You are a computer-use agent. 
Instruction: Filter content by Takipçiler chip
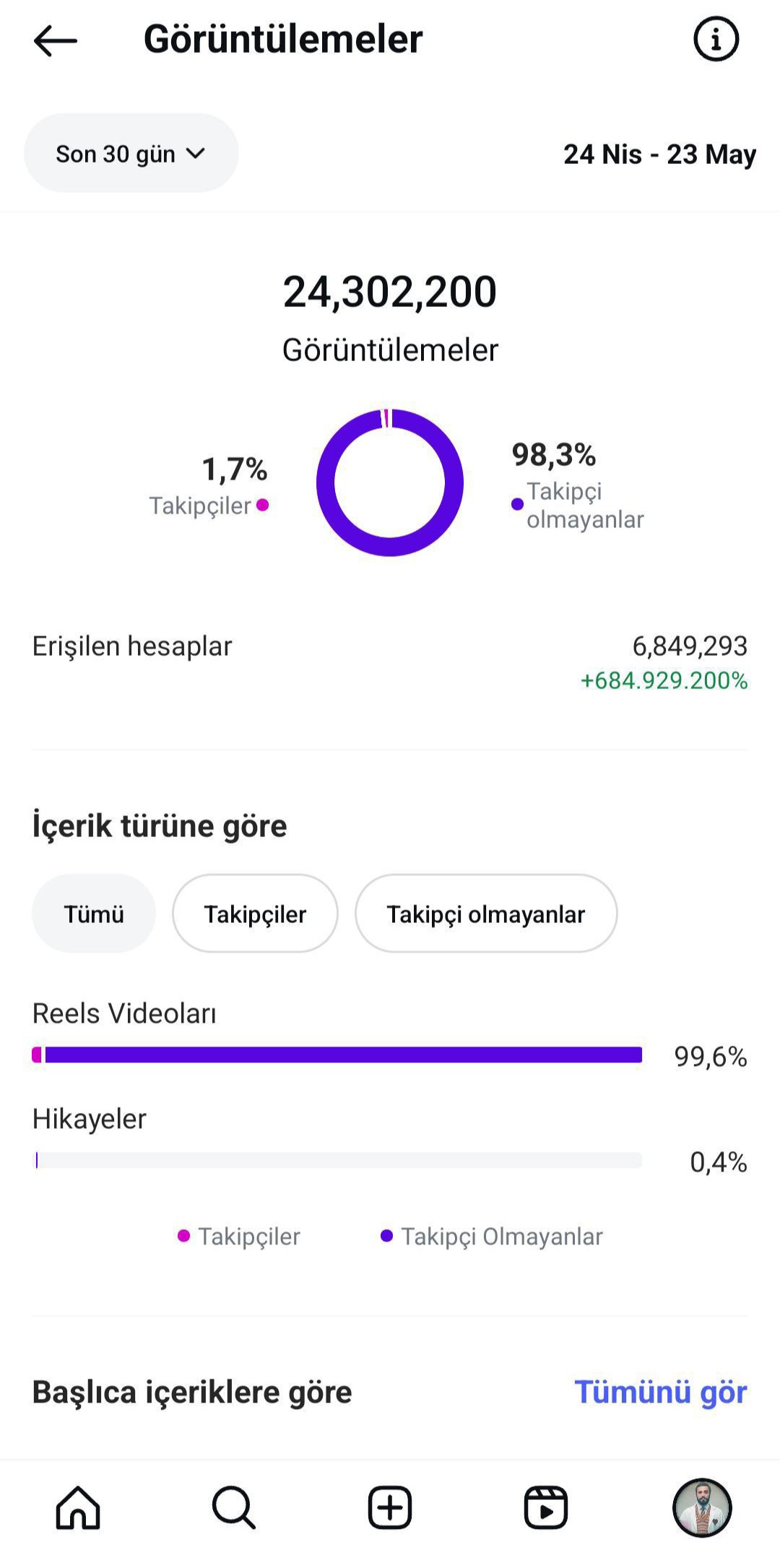point(255,914)
